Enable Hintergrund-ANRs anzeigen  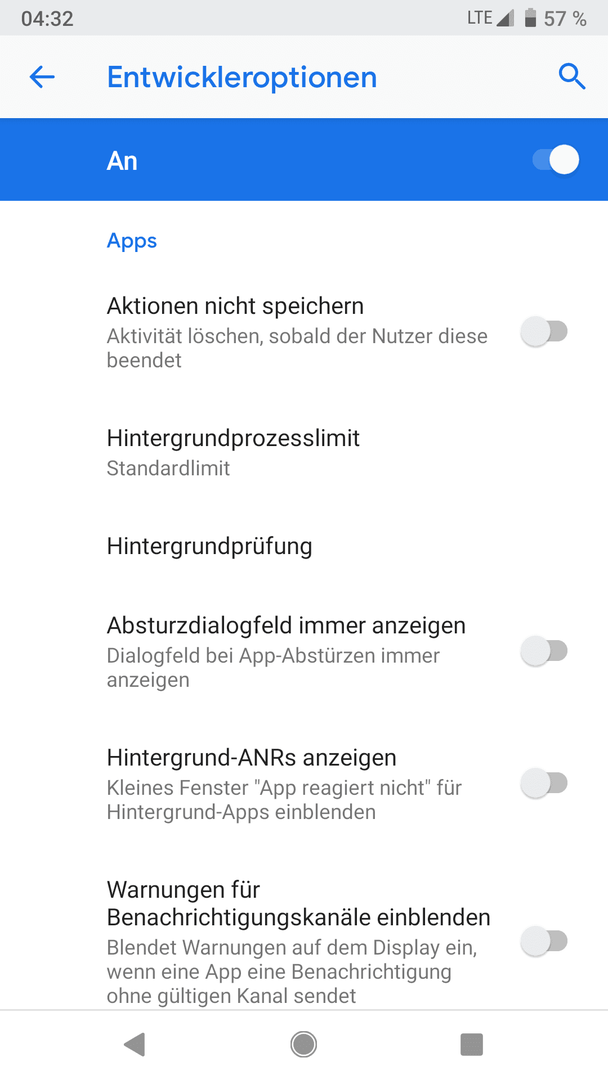point(544,783)
